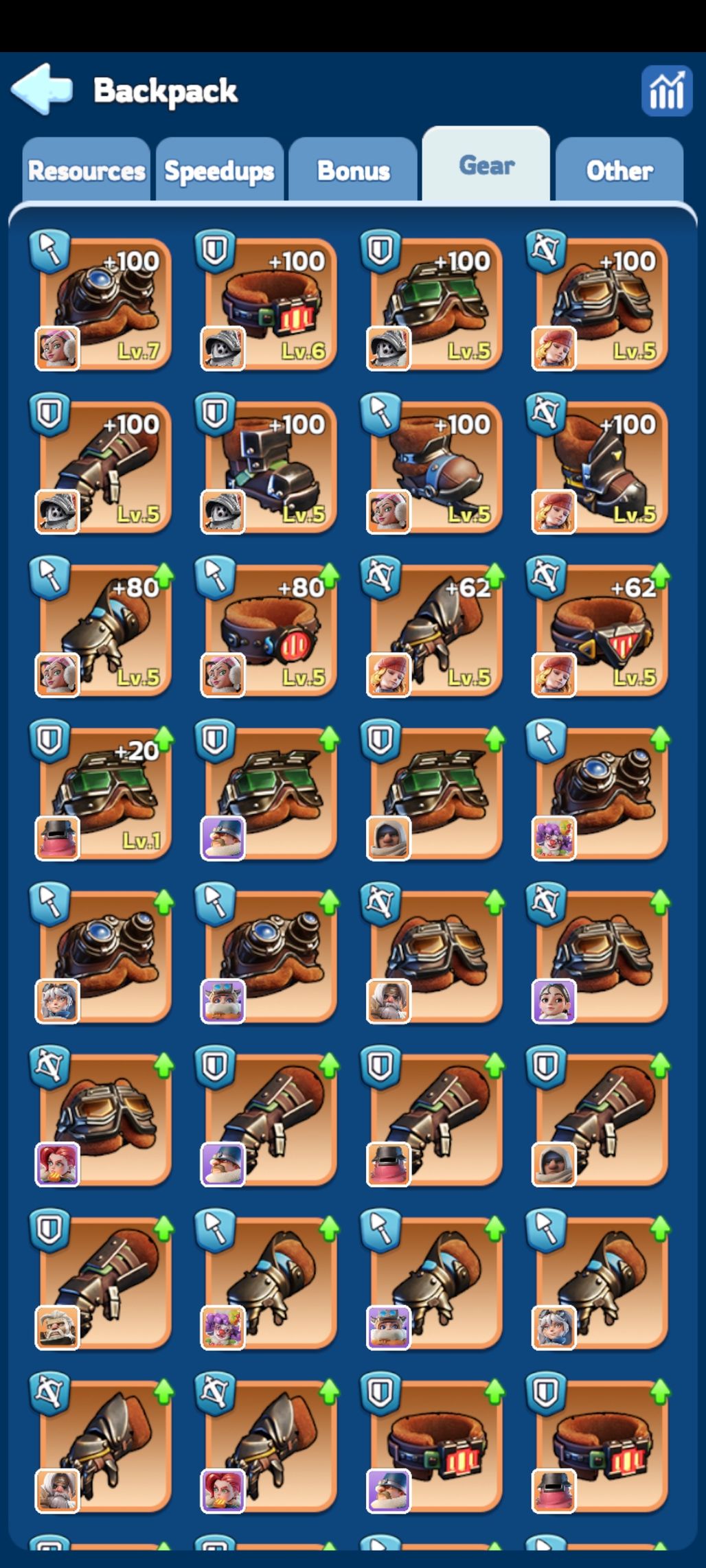Open the statistics chart icon

666,91
